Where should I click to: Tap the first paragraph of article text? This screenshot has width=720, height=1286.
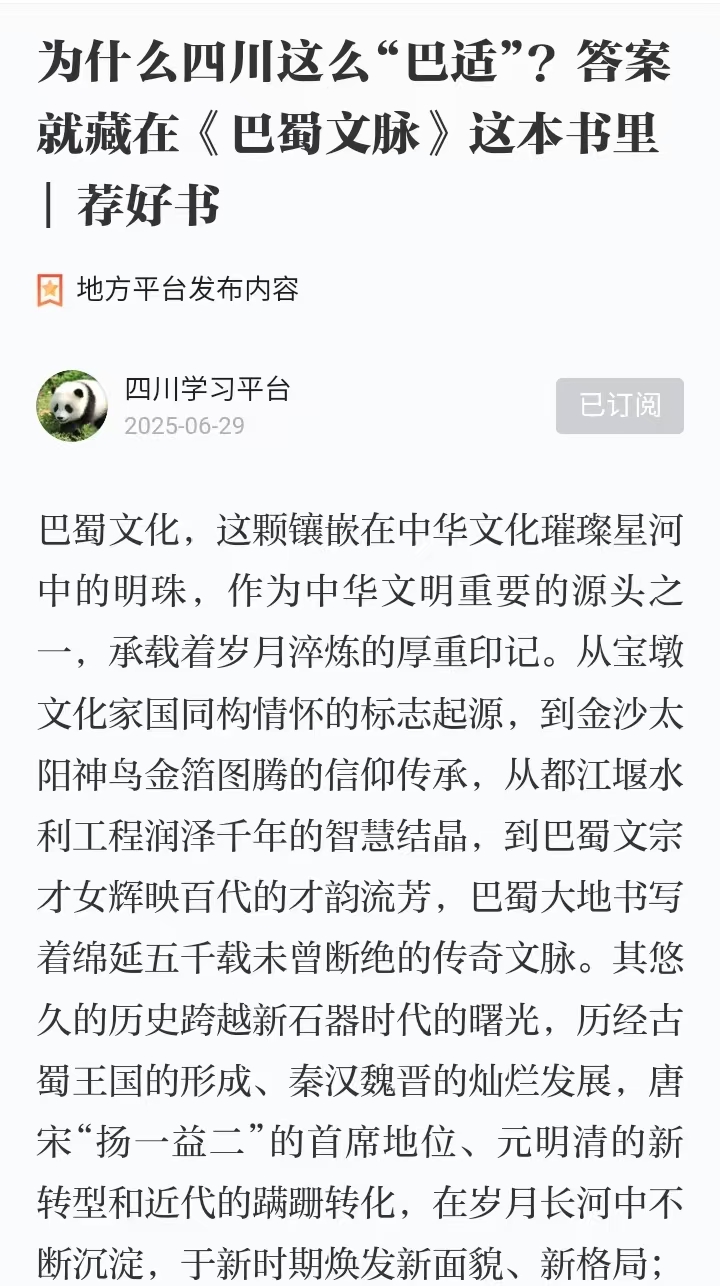pyautogui.click(x=360, y=700)
